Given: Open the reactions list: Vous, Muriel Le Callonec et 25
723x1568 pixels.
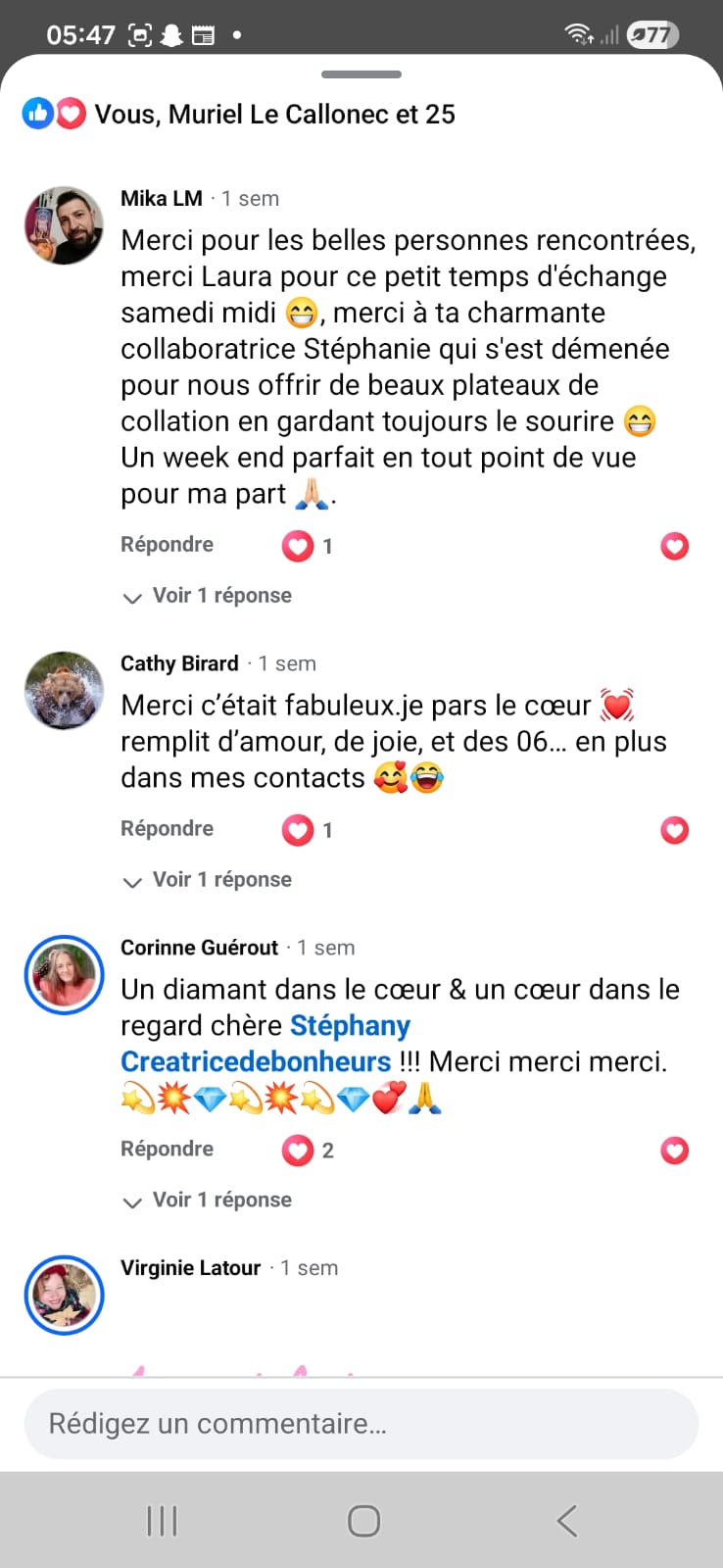Looking at the screenshot, I should (x=274, y=115).
